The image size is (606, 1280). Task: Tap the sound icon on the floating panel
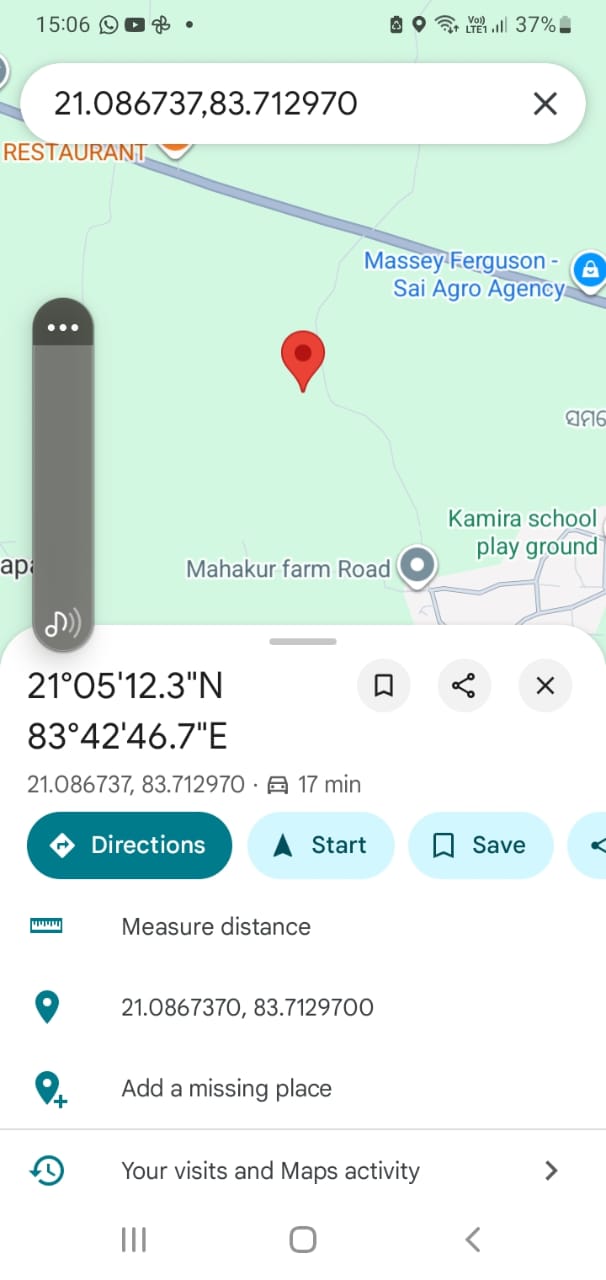62,623
